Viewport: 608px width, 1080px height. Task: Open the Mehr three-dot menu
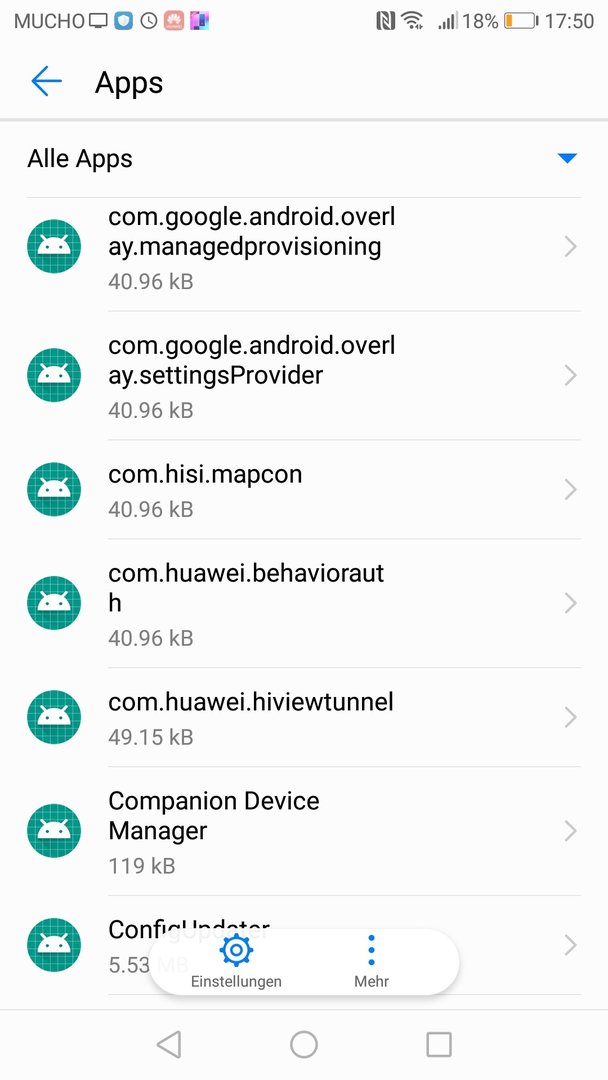point(372,962)
